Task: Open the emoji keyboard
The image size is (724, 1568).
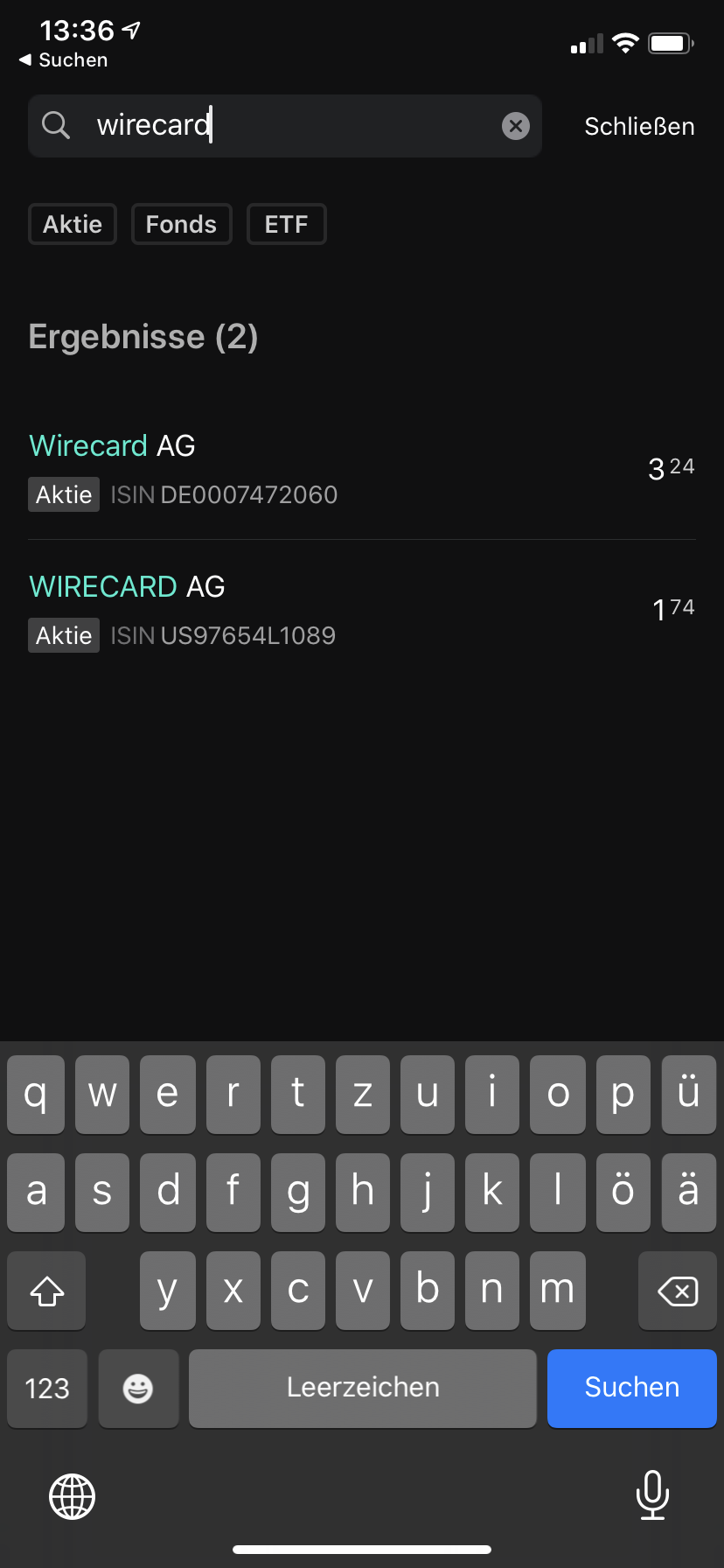Action: click(x=138, y=1388)
